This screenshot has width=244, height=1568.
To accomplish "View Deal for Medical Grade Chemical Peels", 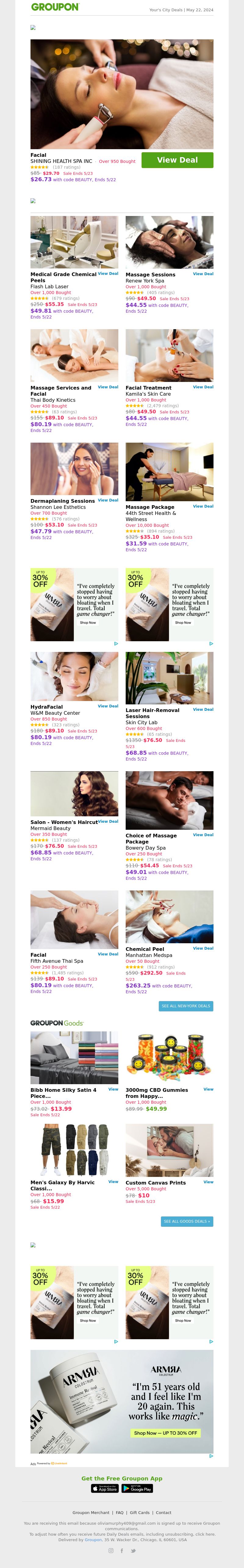I will pyautogui.click(x=108, y=274).
